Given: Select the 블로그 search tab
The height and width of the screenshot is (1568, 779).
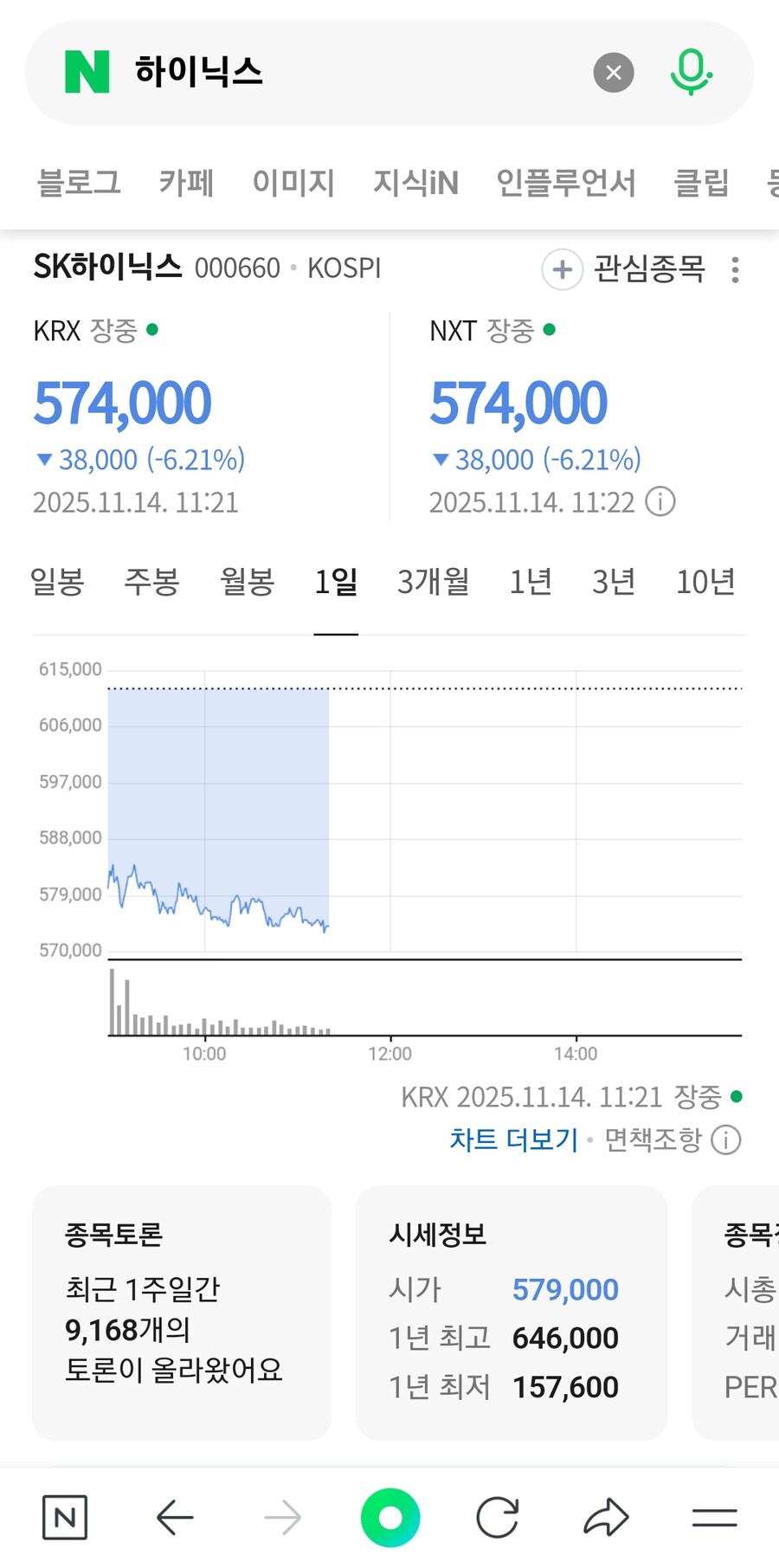Looking at the screenshot, I should (80, 183).
